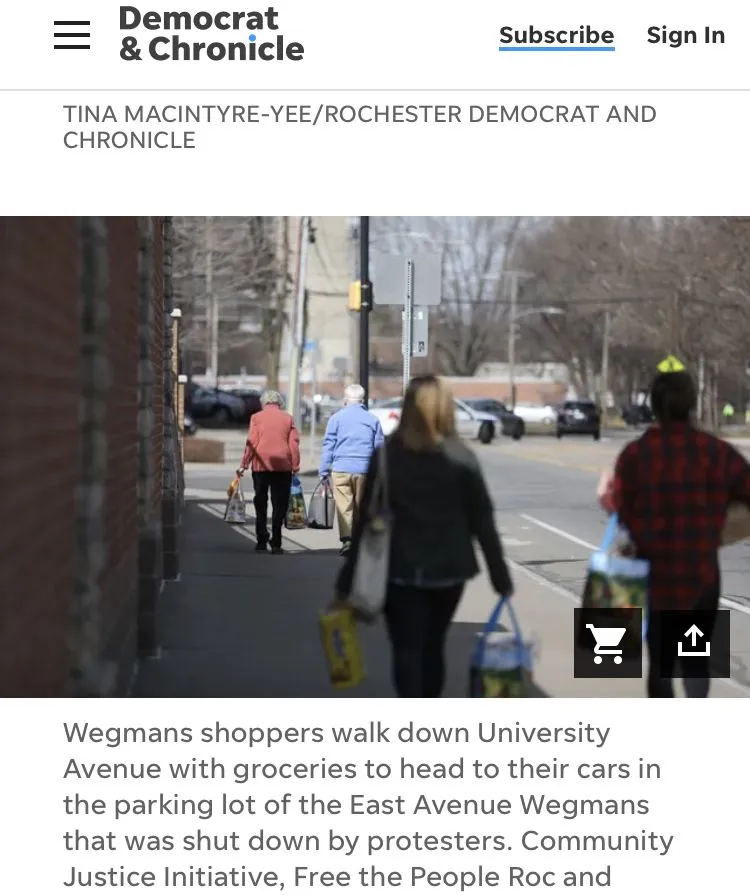
Task: Go to Democrat & Chronicle homepage
Action: [x=211, y=35]
